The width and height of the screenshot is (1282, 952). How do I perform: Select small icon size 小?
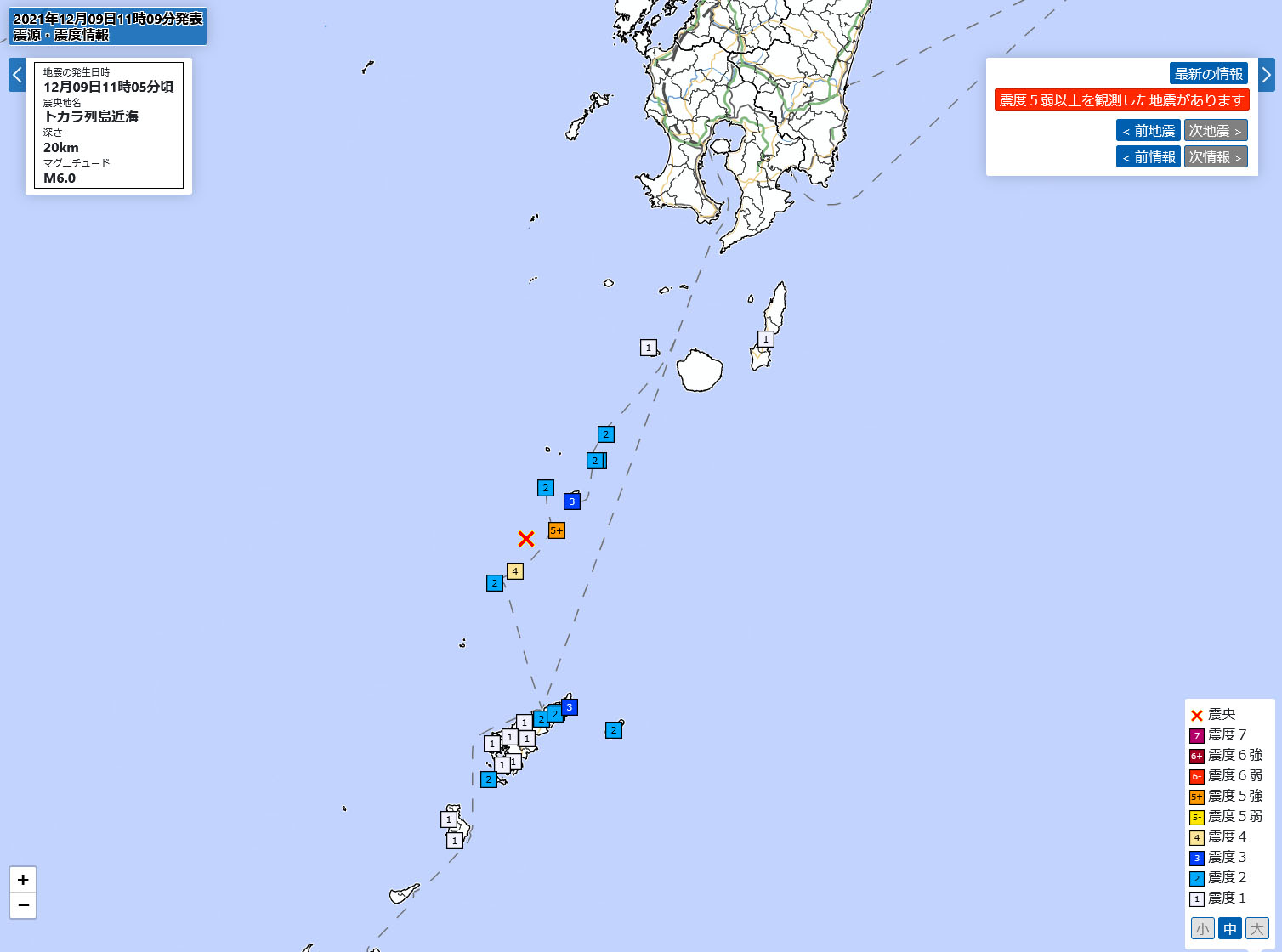pos(1202,928)
